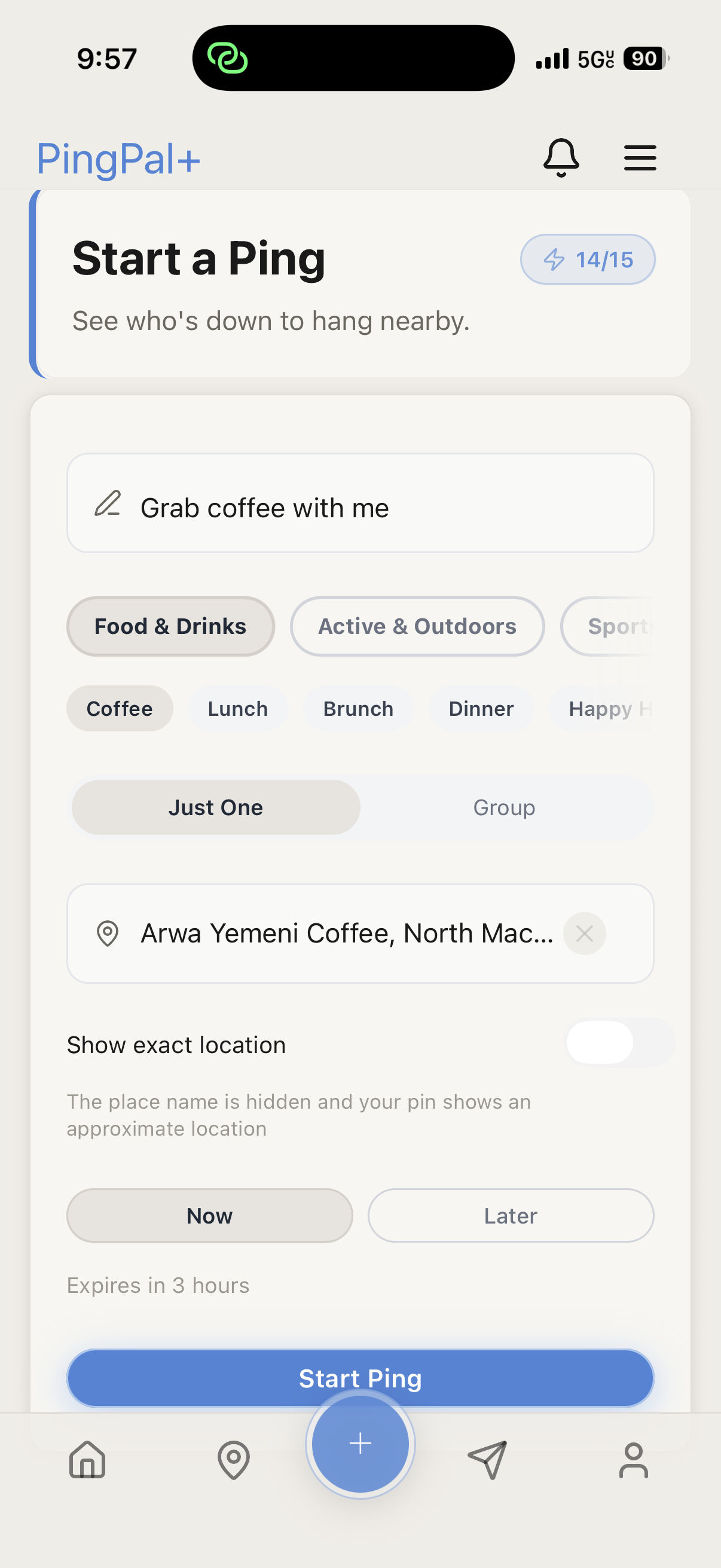
Task: Open the map pin tab
Action: click(234, 1460)
